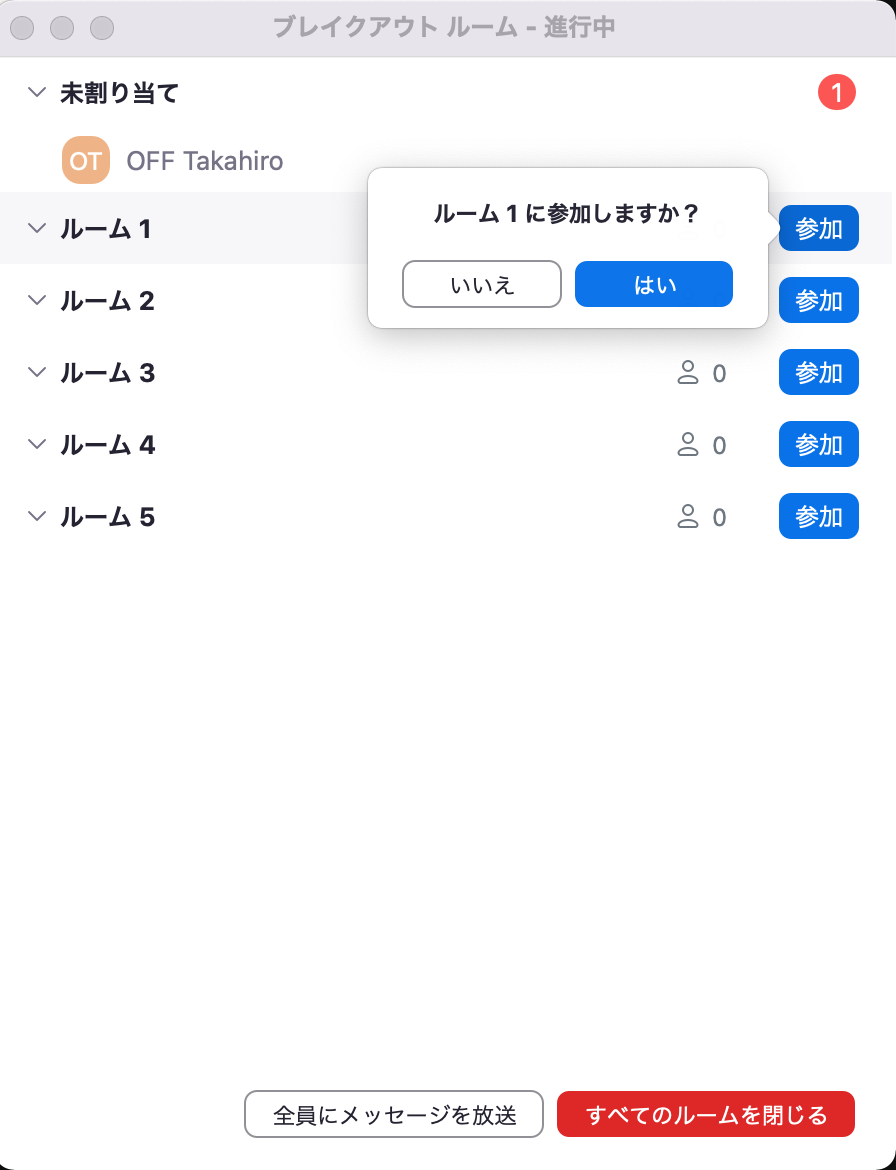
Task: Decline joining by clicking いいえ
Action: 481,284
